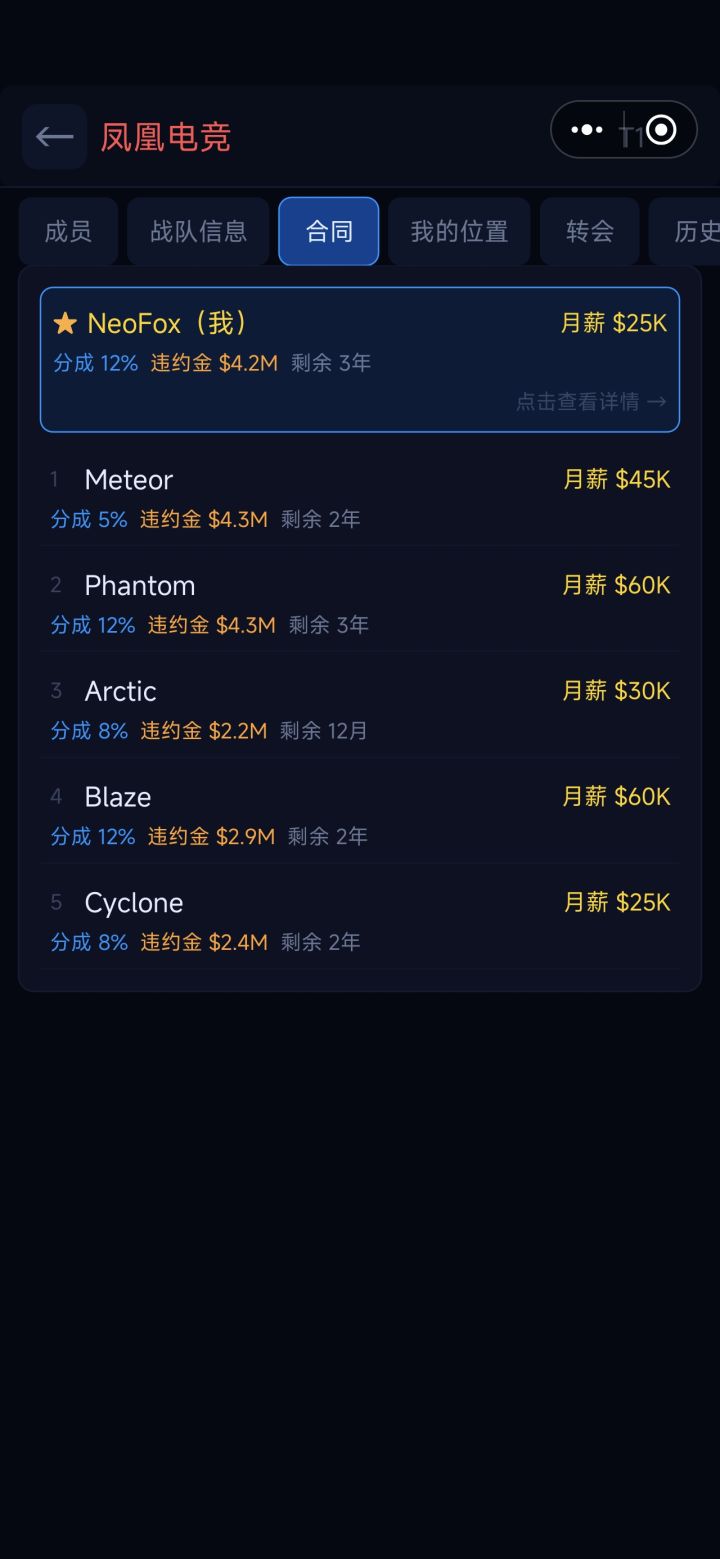Select the 合同 tab

[329, 231]
